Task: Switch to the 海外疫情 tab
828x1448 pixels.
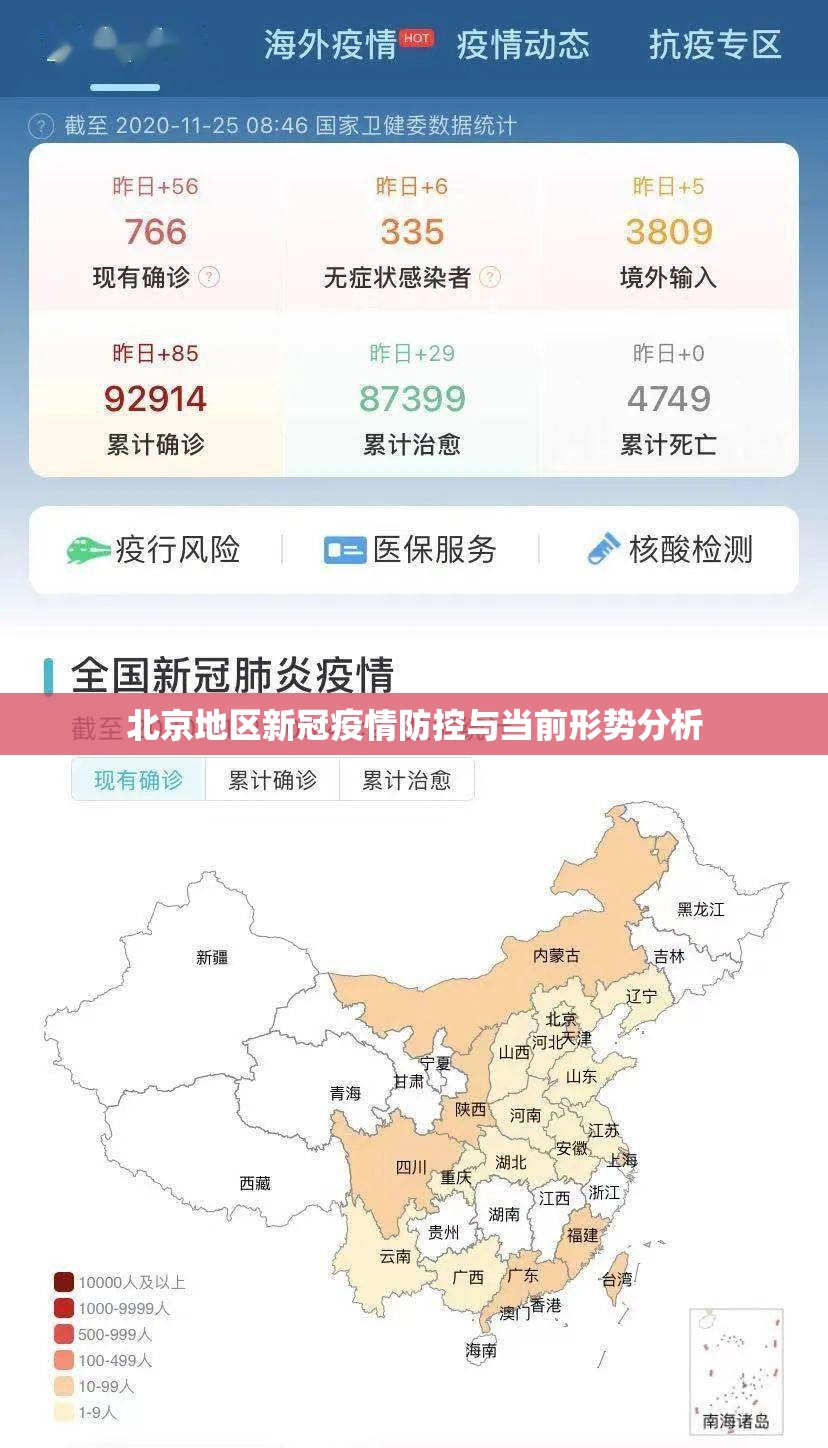Action: 332,45
